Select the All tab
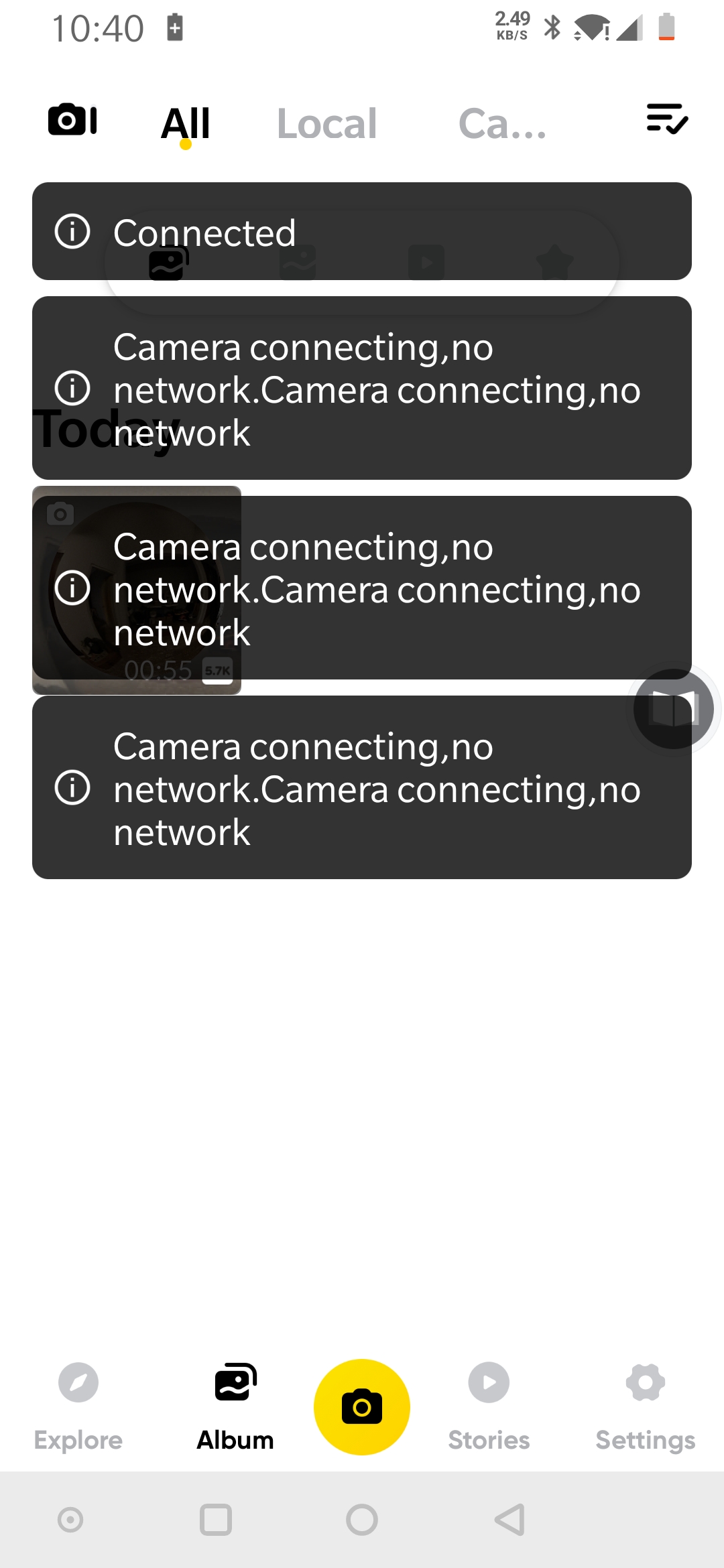Image resolution: width=724 pixels, height=1568 pixels. click(186, 124)
